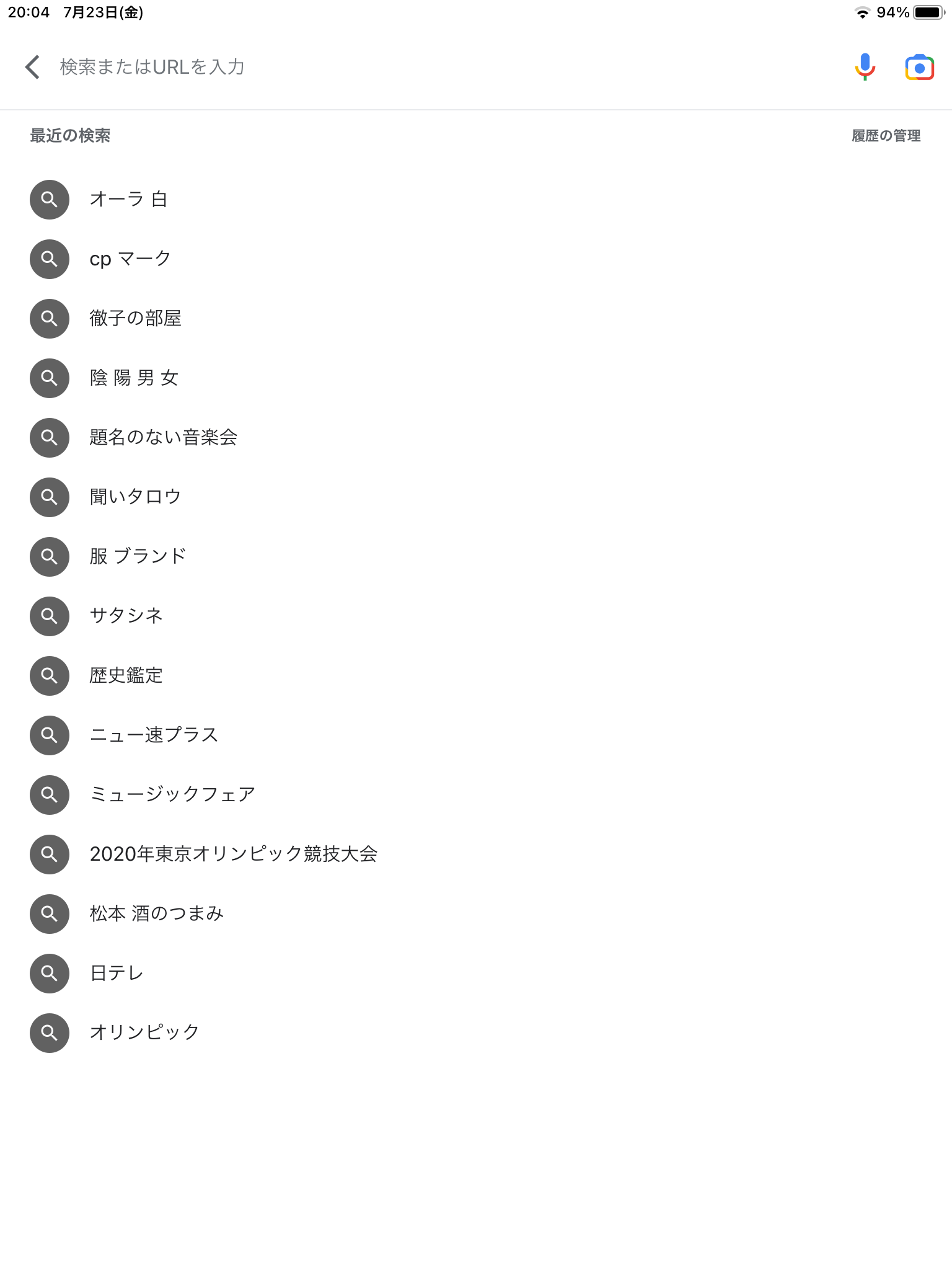This screenshot has width=952, height=1270.
Task: Tap the search icon next to 徹子の部屋
Action: [x=50, y=318]
